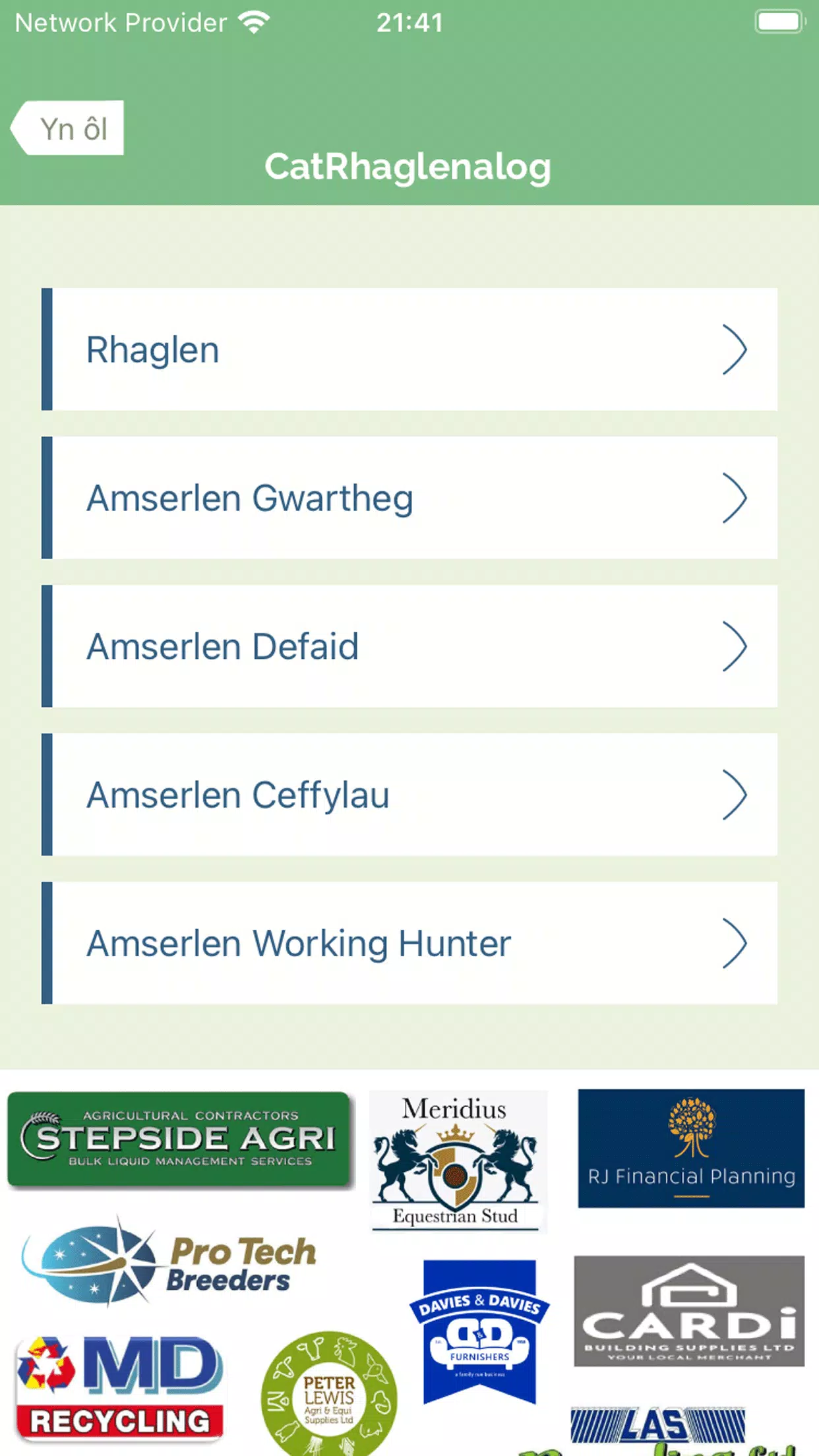Open Amserlen Working Hunter
The height and width of the screenshot is (1456, 819).
pos(409,943)
